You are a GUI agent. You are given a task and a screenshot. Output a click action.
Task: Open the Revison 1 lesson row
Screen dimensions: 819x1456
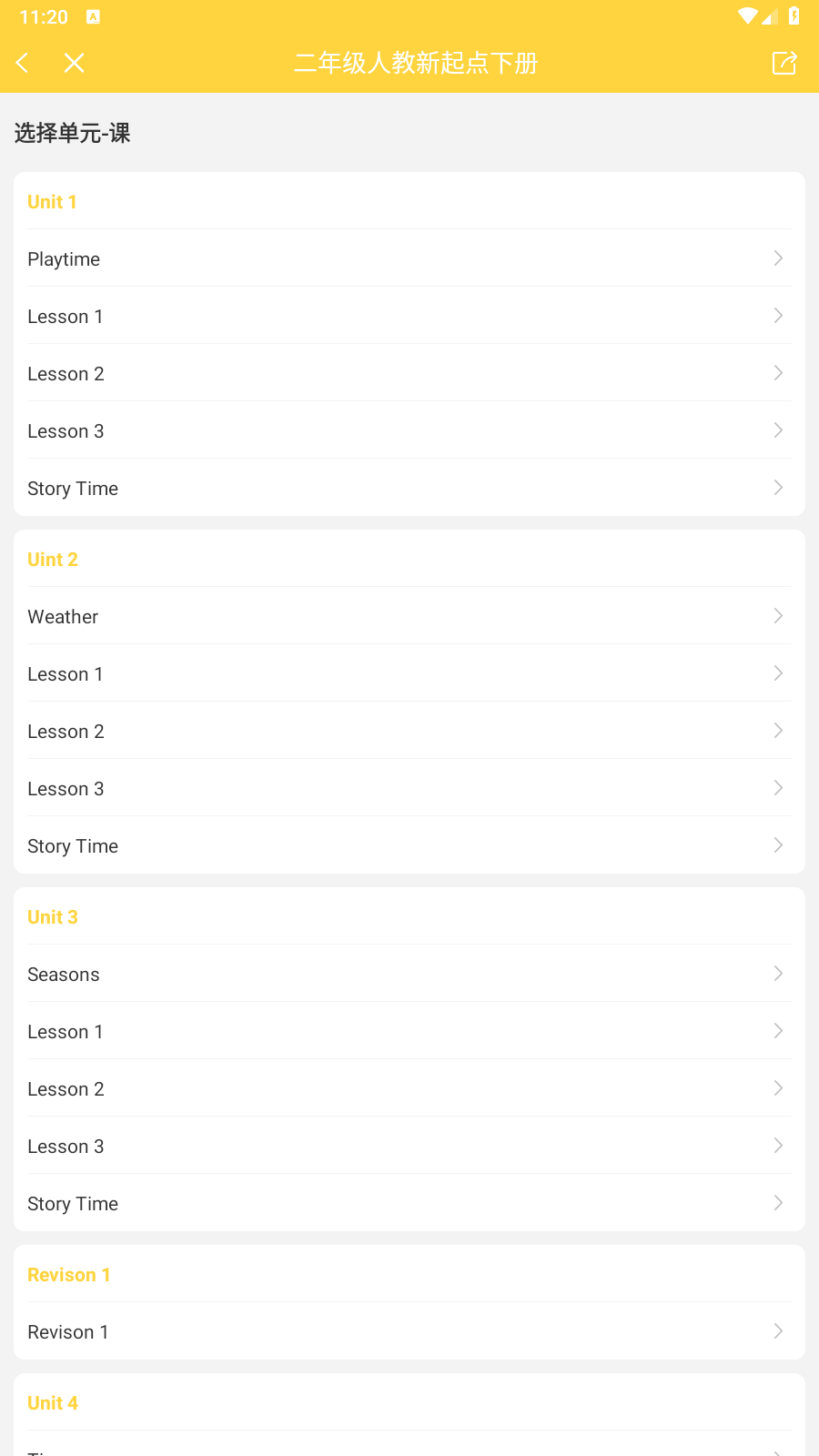[x=409, y=1331]
